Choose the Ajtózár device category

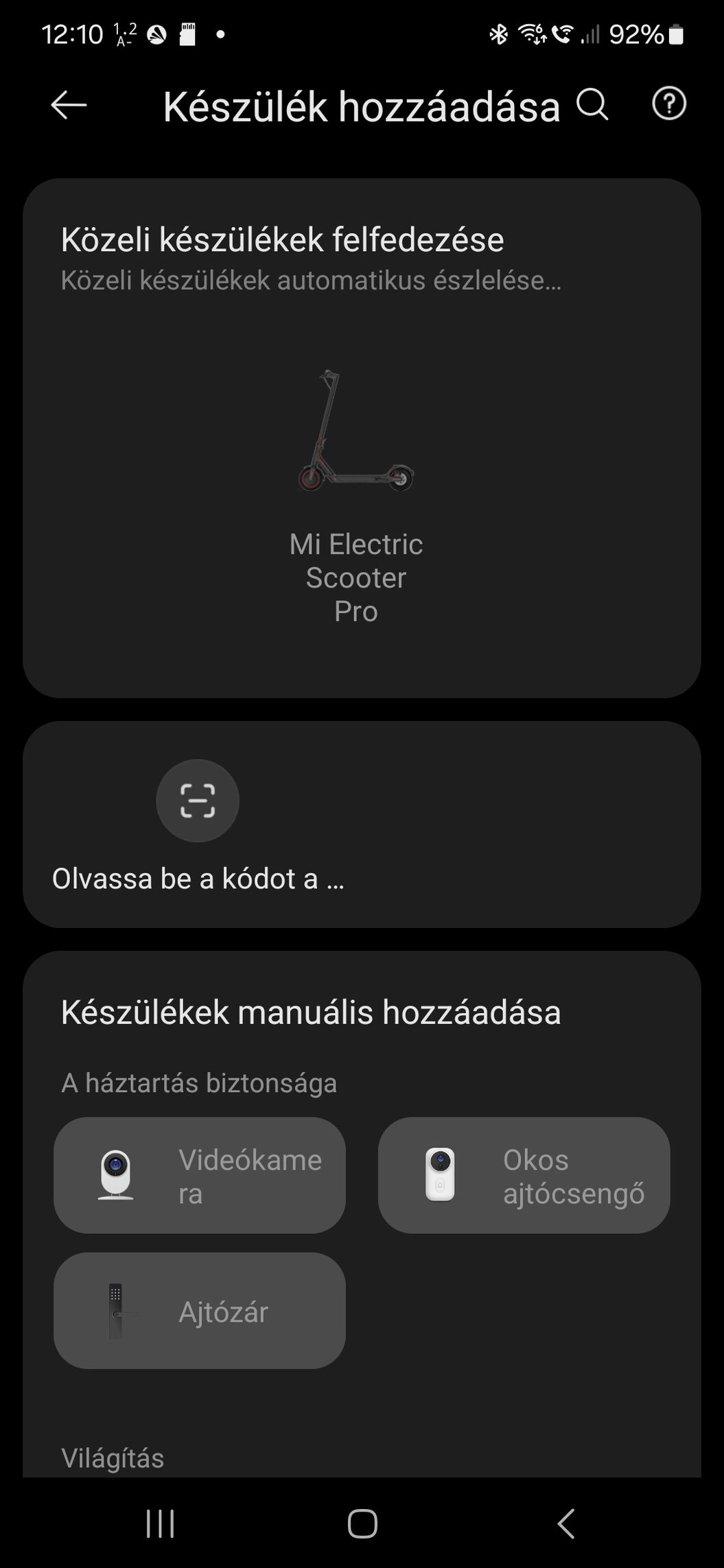(x=200, y=1311)
